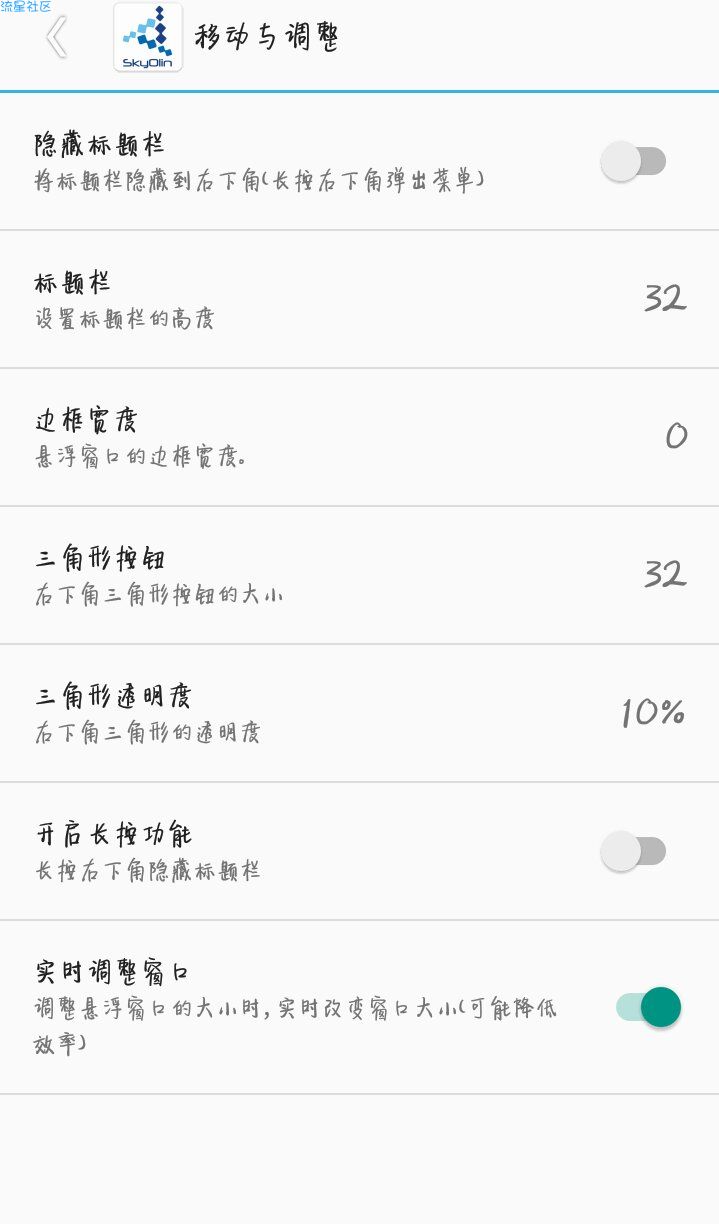Disable the 实时调整窗口 switch
This screenshot has height=1224, width=719.
pyautogui.click(x=649, y=1007)
